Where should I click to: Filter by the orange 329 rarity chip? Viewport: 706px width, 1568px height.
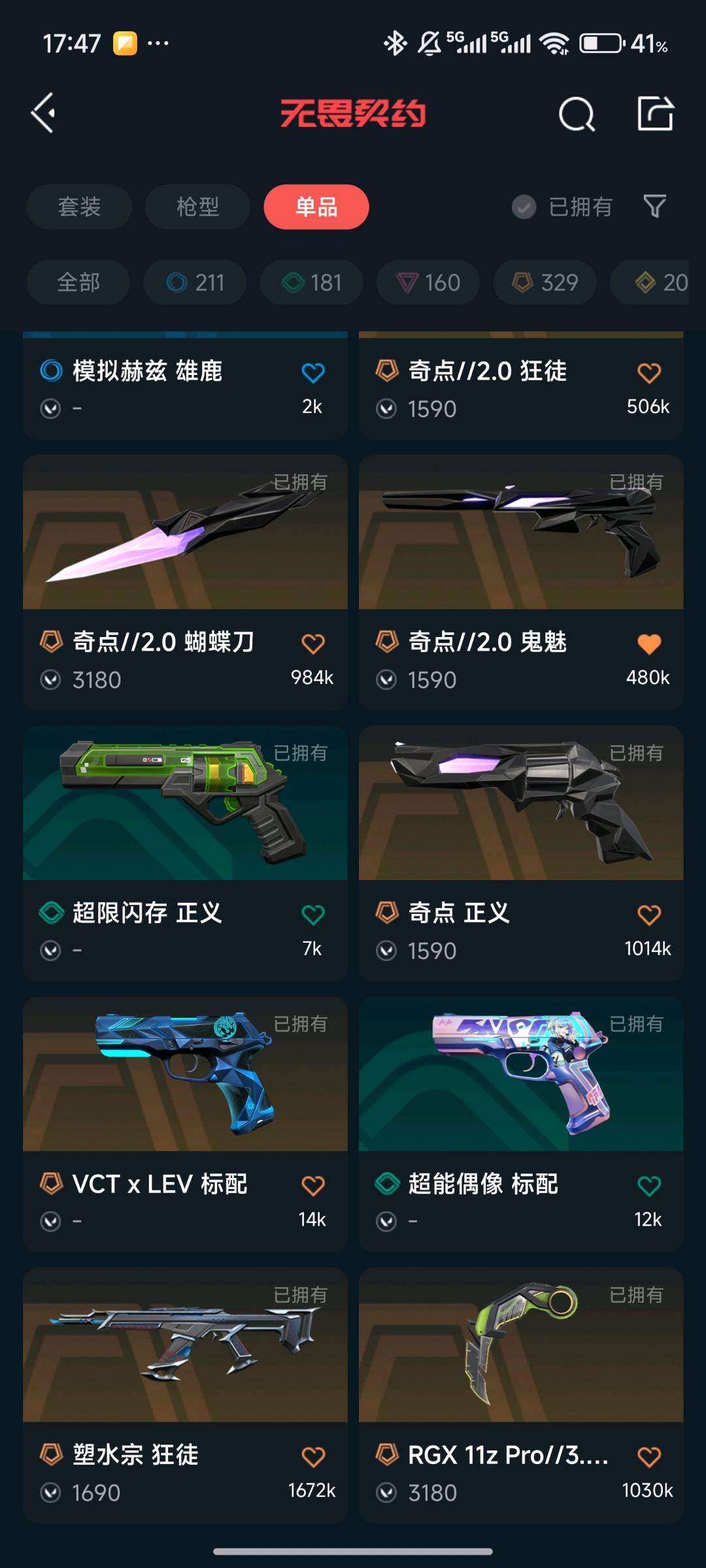tap(545, 282)
